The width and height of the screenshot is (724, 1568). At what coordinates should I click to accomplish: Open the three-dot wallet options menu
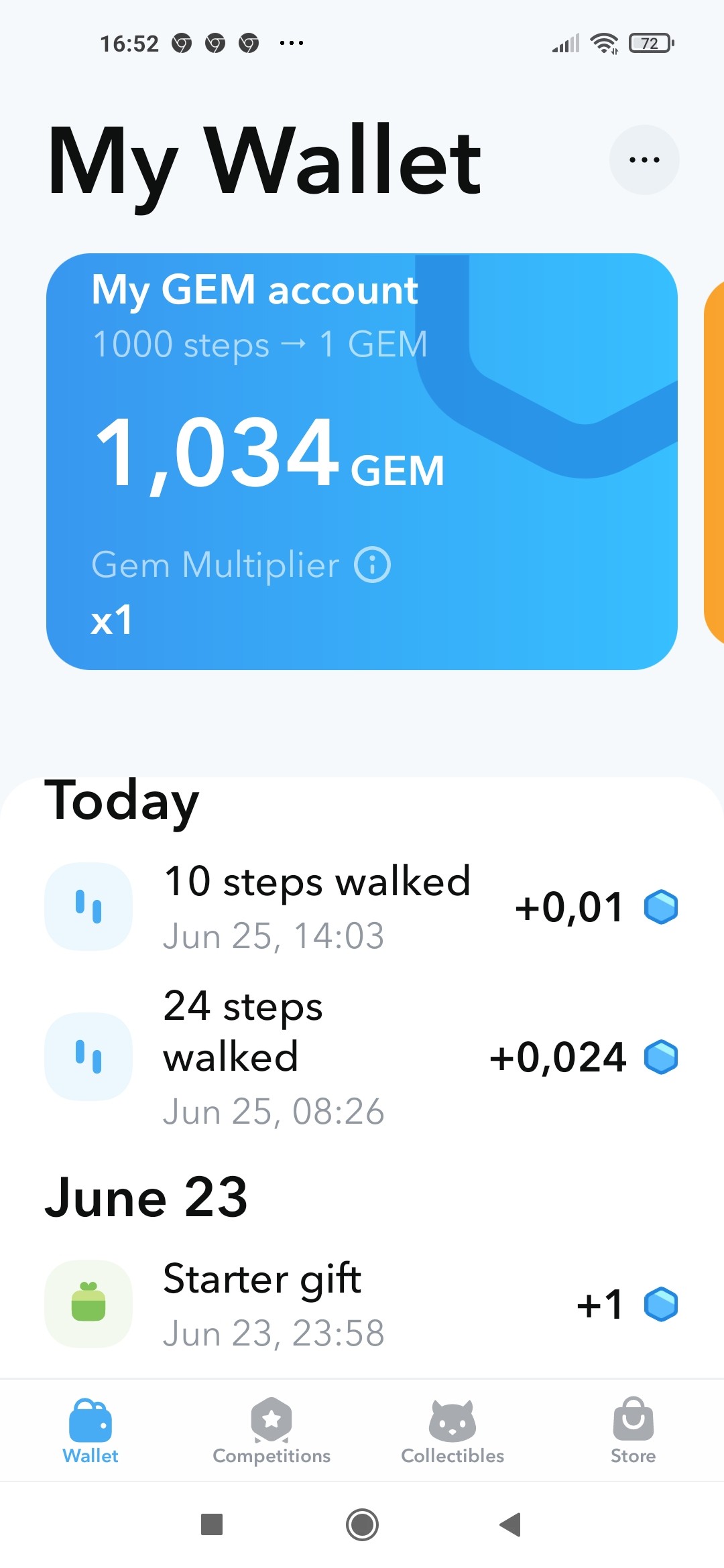644,159
